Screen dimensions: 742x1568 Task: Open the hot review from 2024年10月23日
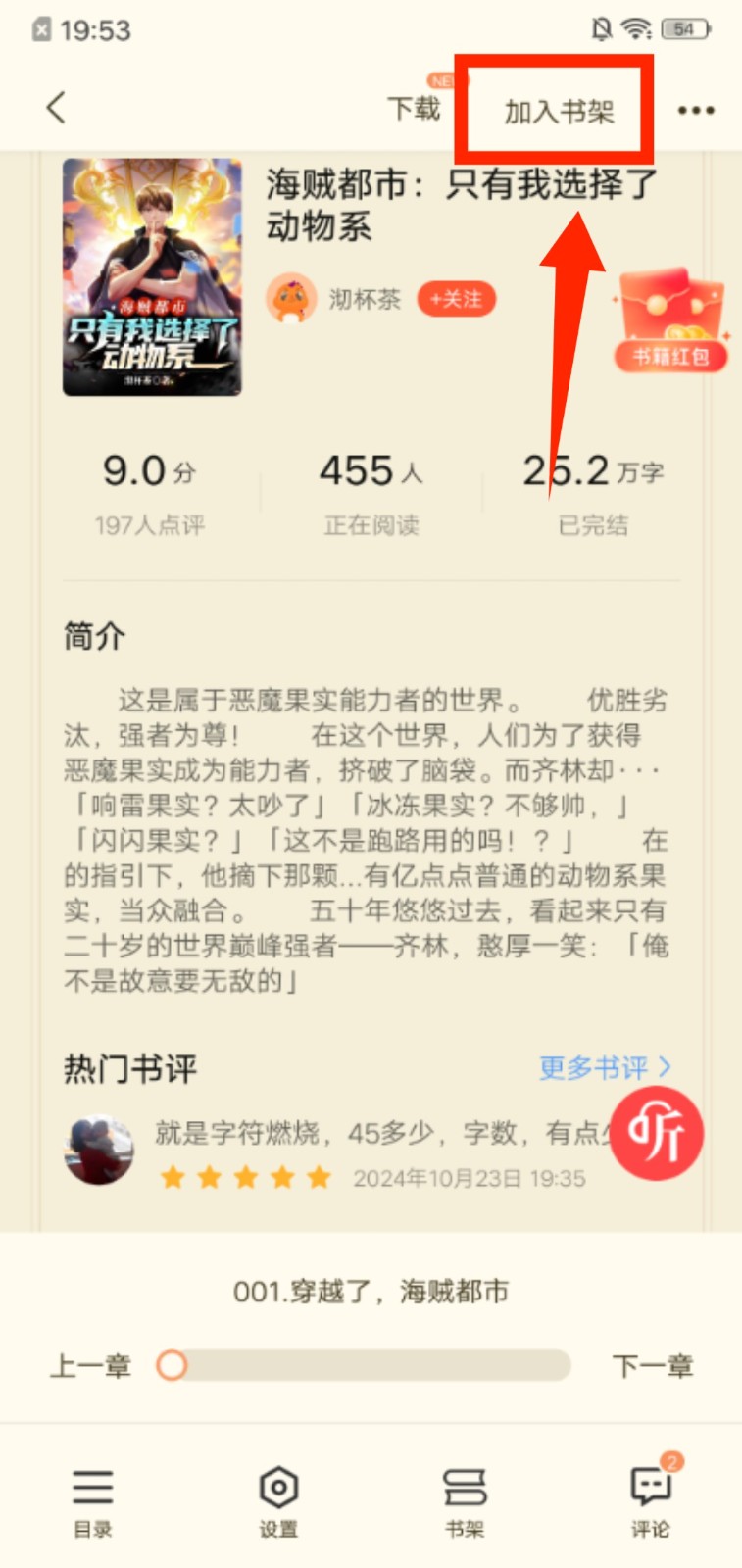point(372,1151)
